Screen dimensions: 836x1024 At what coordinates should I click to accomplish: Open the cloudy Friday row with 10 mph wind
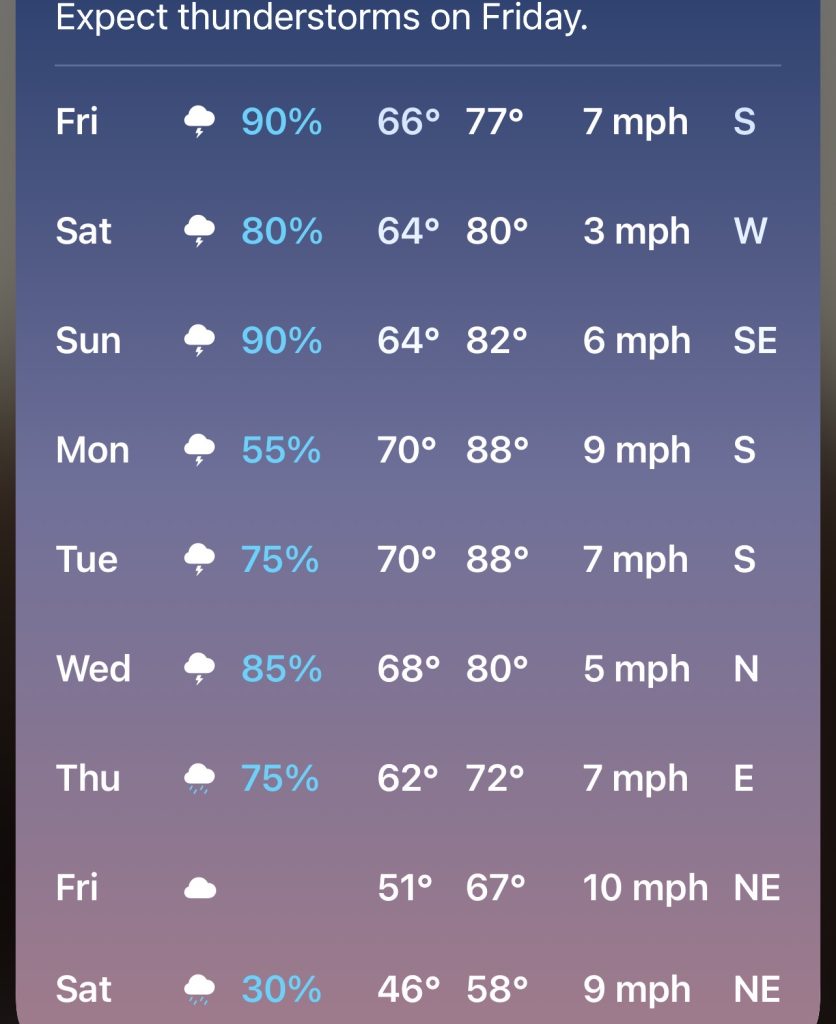418,888
